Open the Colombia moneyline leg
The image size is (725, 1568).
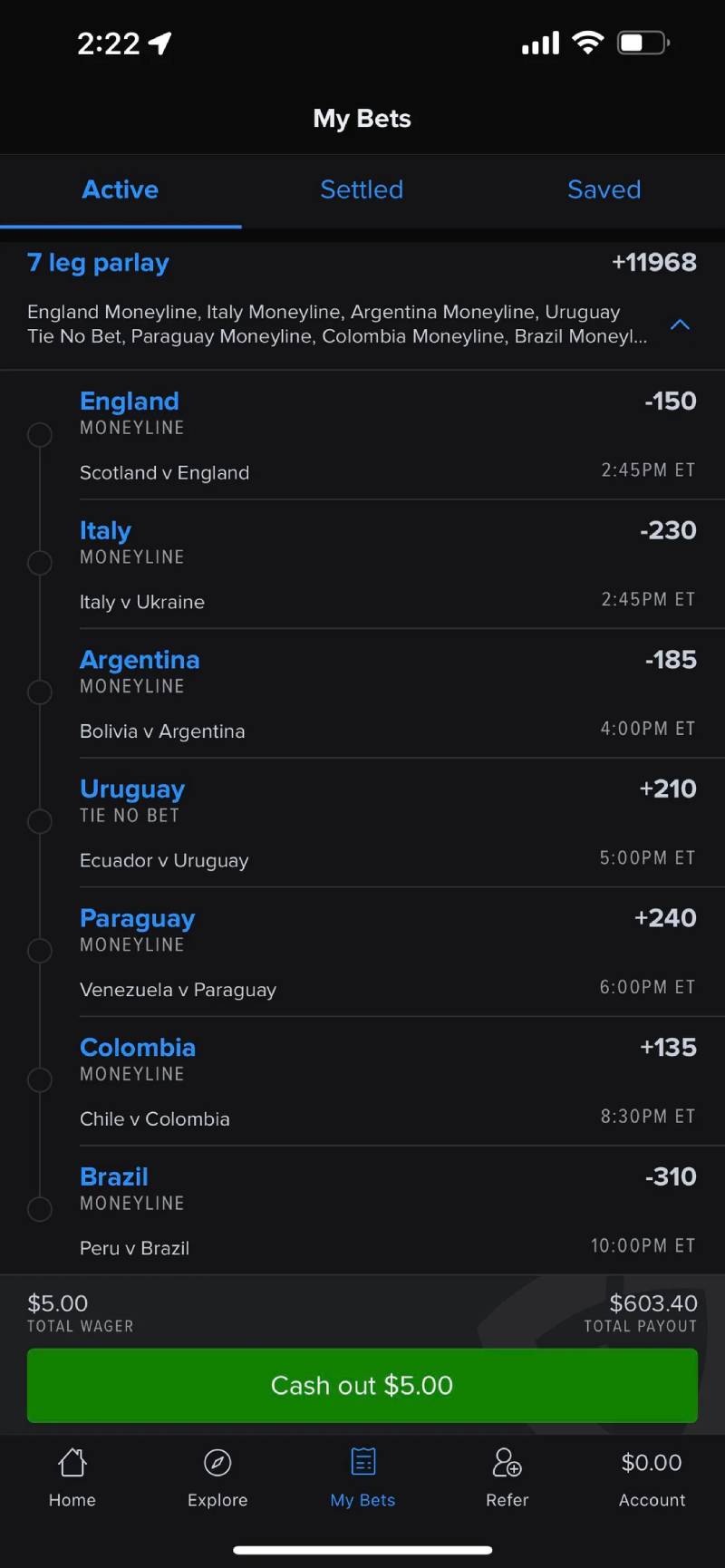tap(138, 1048)
